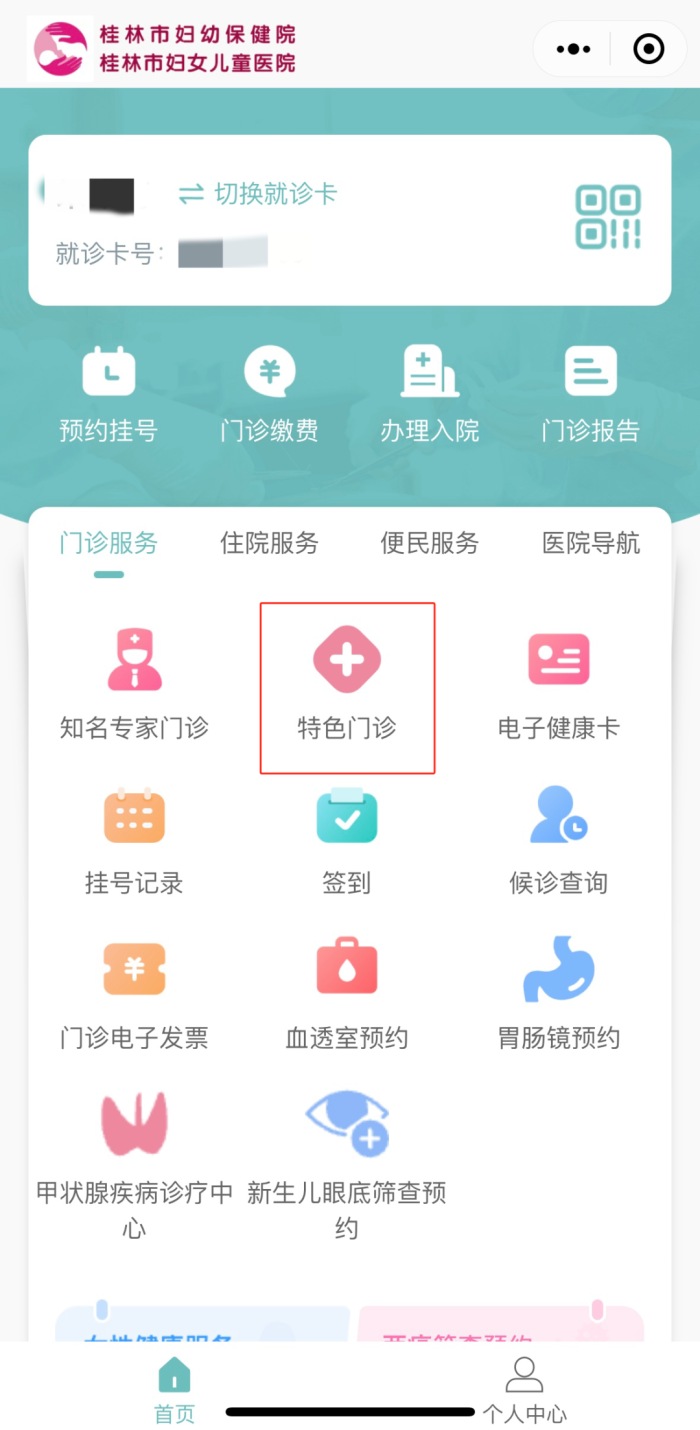This screenshot has height=1430, width=700.
Task: Tap 切换就诊卡 to switch patient card
Action: (258, 194)
